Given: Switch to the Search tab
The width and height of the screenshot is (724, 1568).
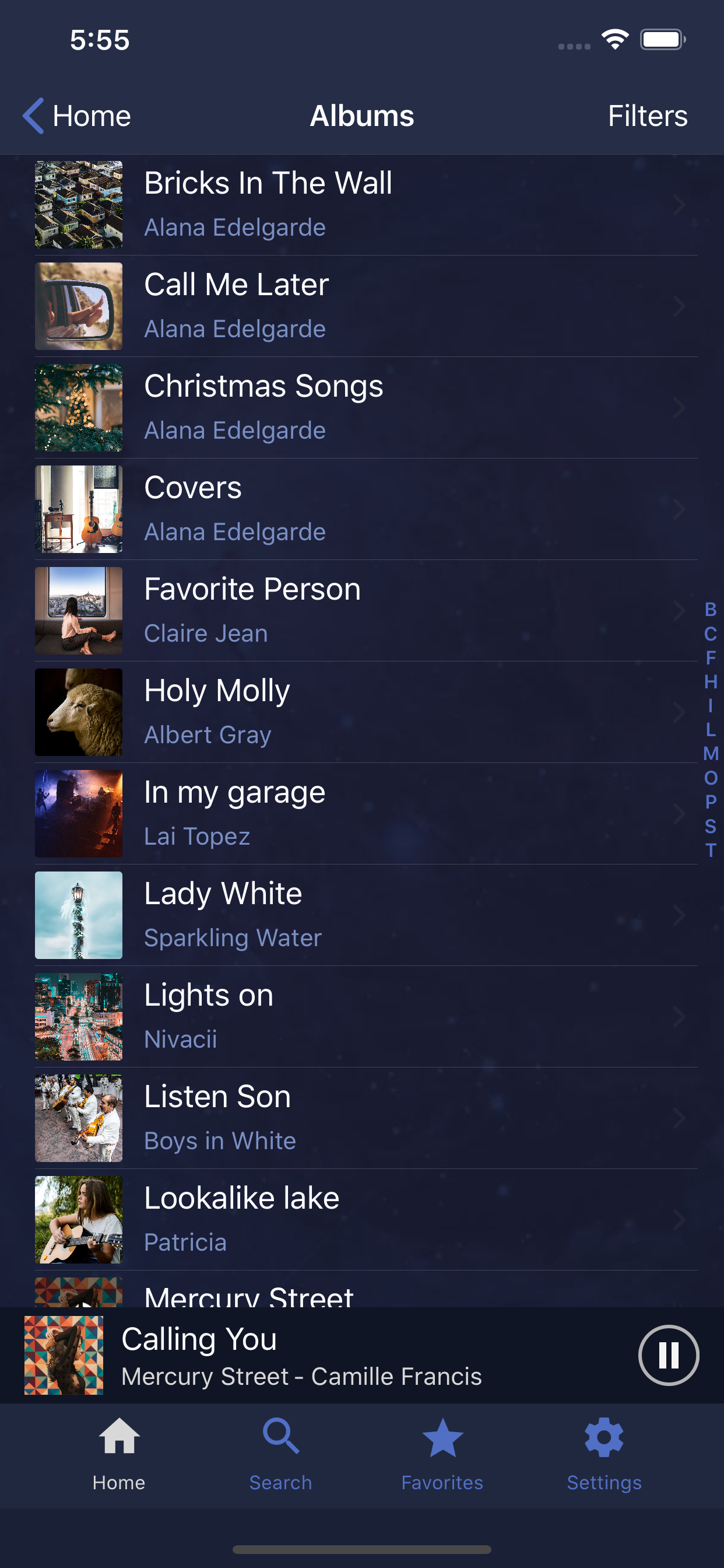Looking at the screenshot, I should coord(280,1454).
